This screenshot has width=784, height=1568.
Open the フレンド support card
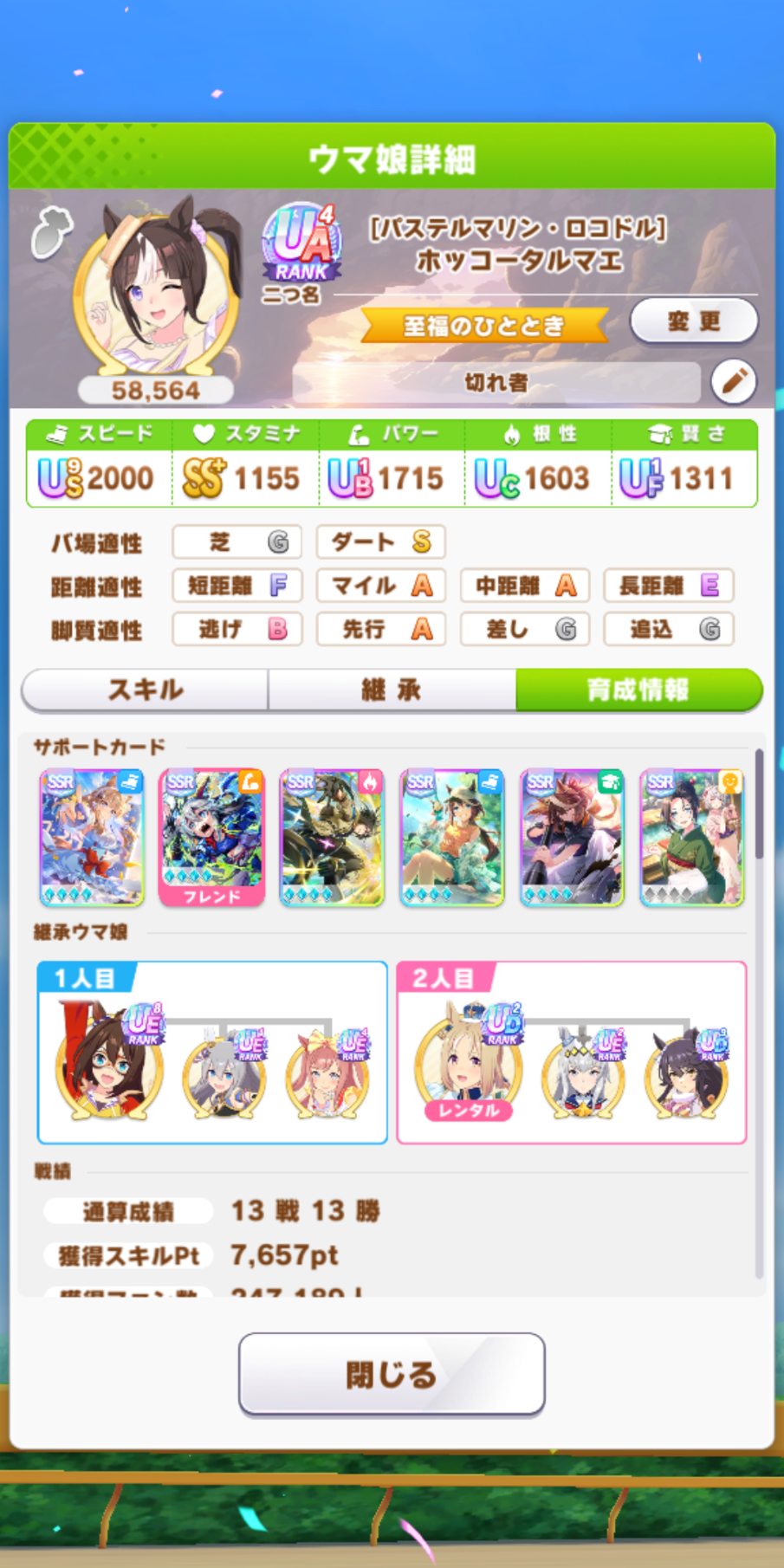click(211, 837)
